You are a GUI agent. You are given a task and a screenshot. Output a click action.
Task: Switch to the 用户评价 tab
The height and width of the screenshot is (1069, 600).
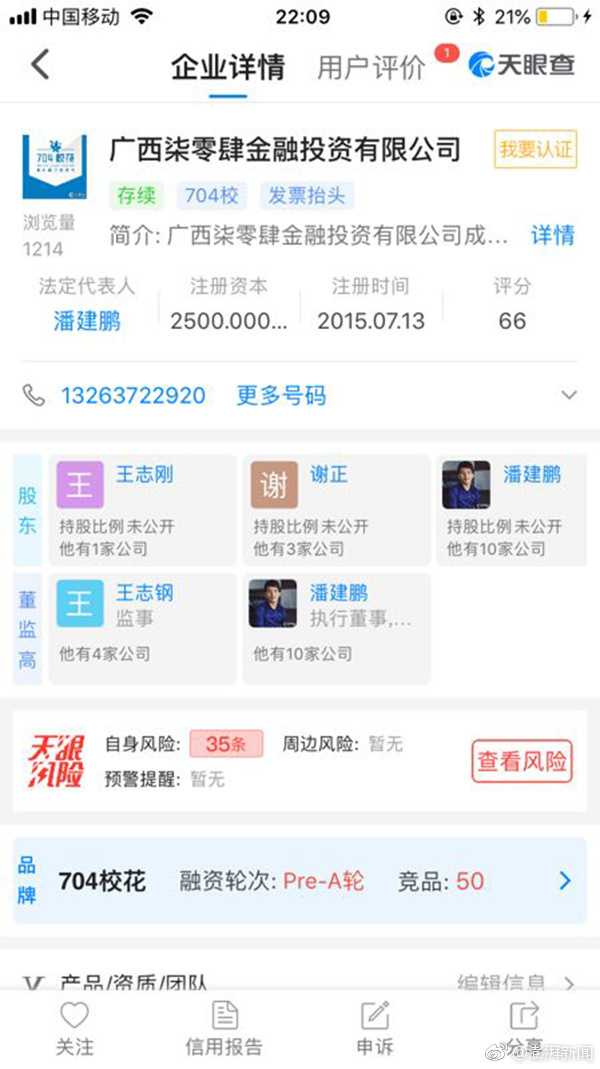pyautogui.click(x=371, y=67)
